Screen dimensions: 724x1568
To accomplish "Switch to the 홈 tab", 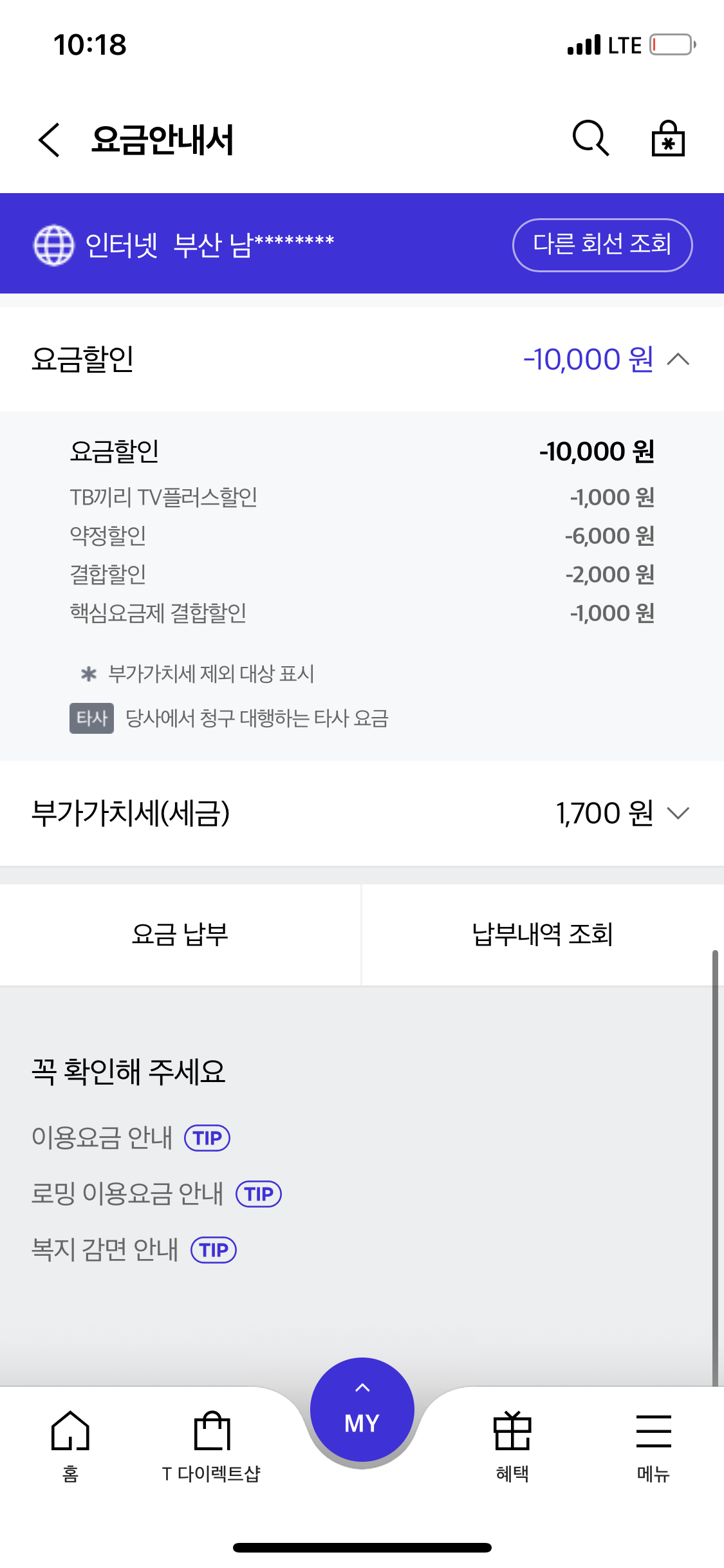I will [x=70, y=1446].
